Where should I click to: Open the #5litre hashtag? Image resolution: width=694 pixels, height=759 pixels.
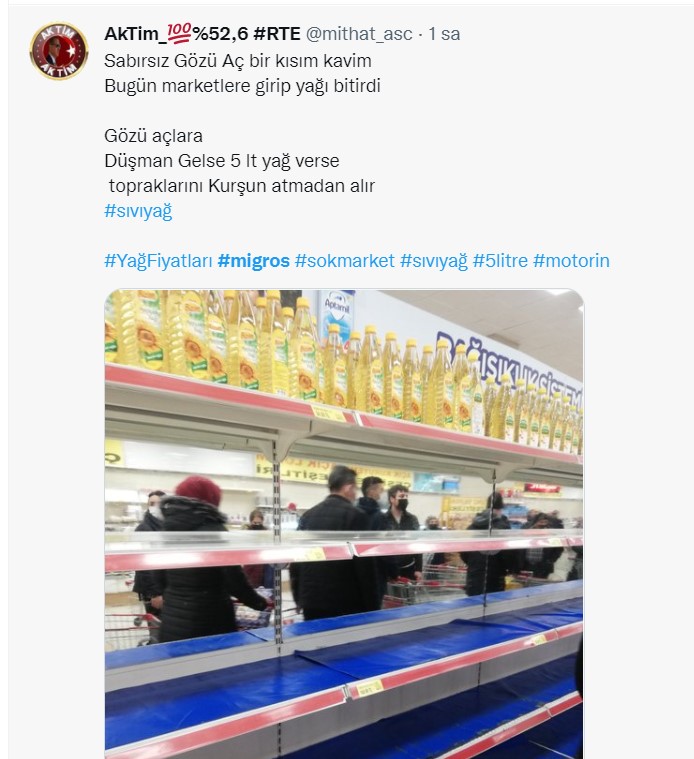click(x=500, y=261)
